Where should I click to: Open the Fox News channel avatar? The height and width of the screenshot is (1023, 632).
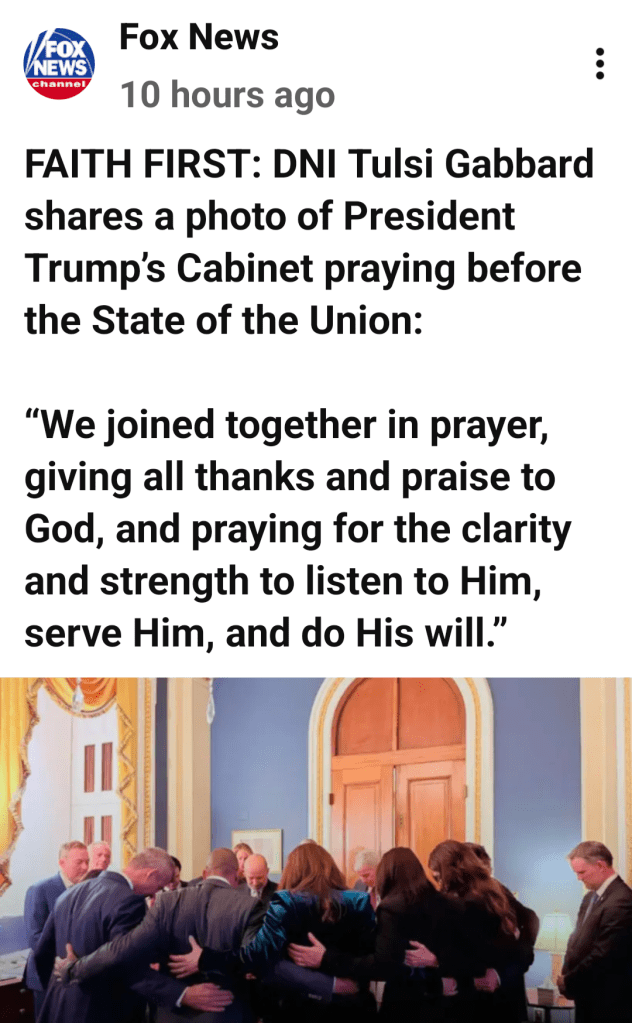click(59, 65)
